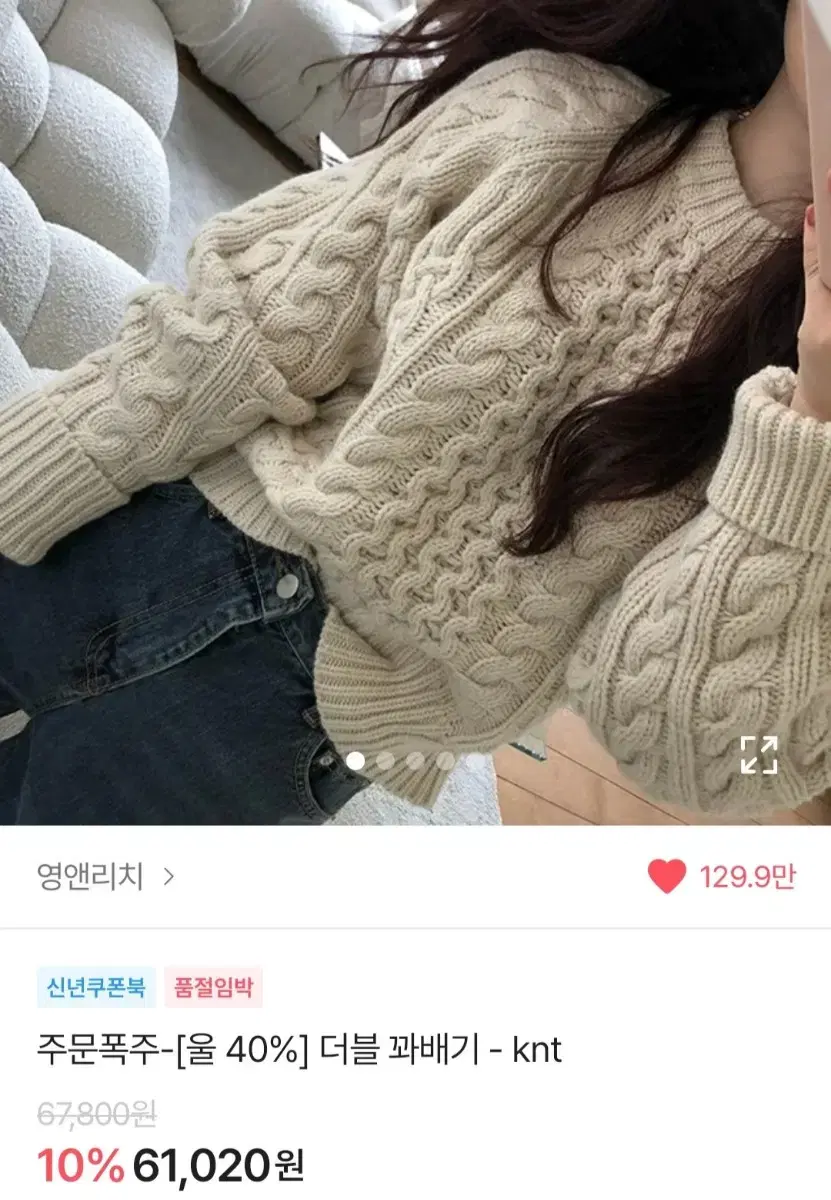Tap the 61,020원 discounted price

(215, 1165)
